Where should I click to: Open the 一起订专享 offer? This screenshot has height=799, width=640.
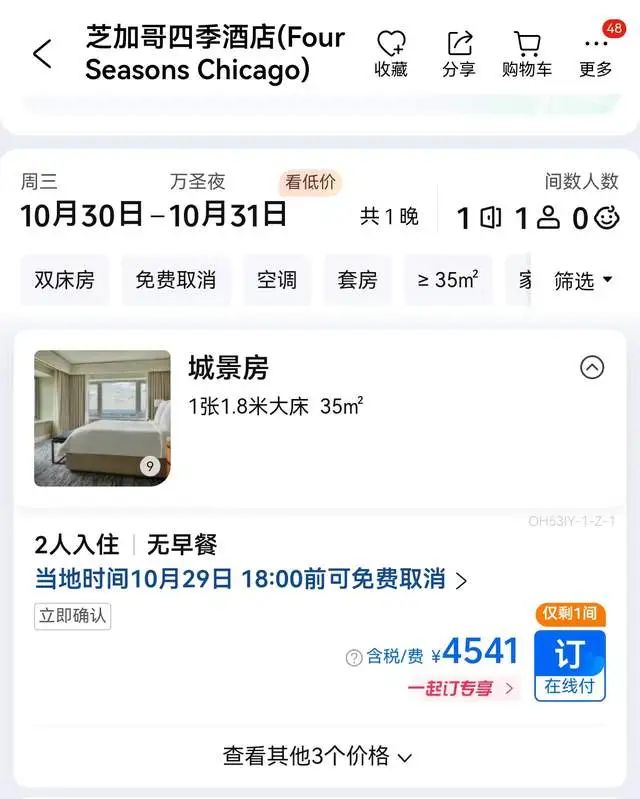tap(462, 688)
